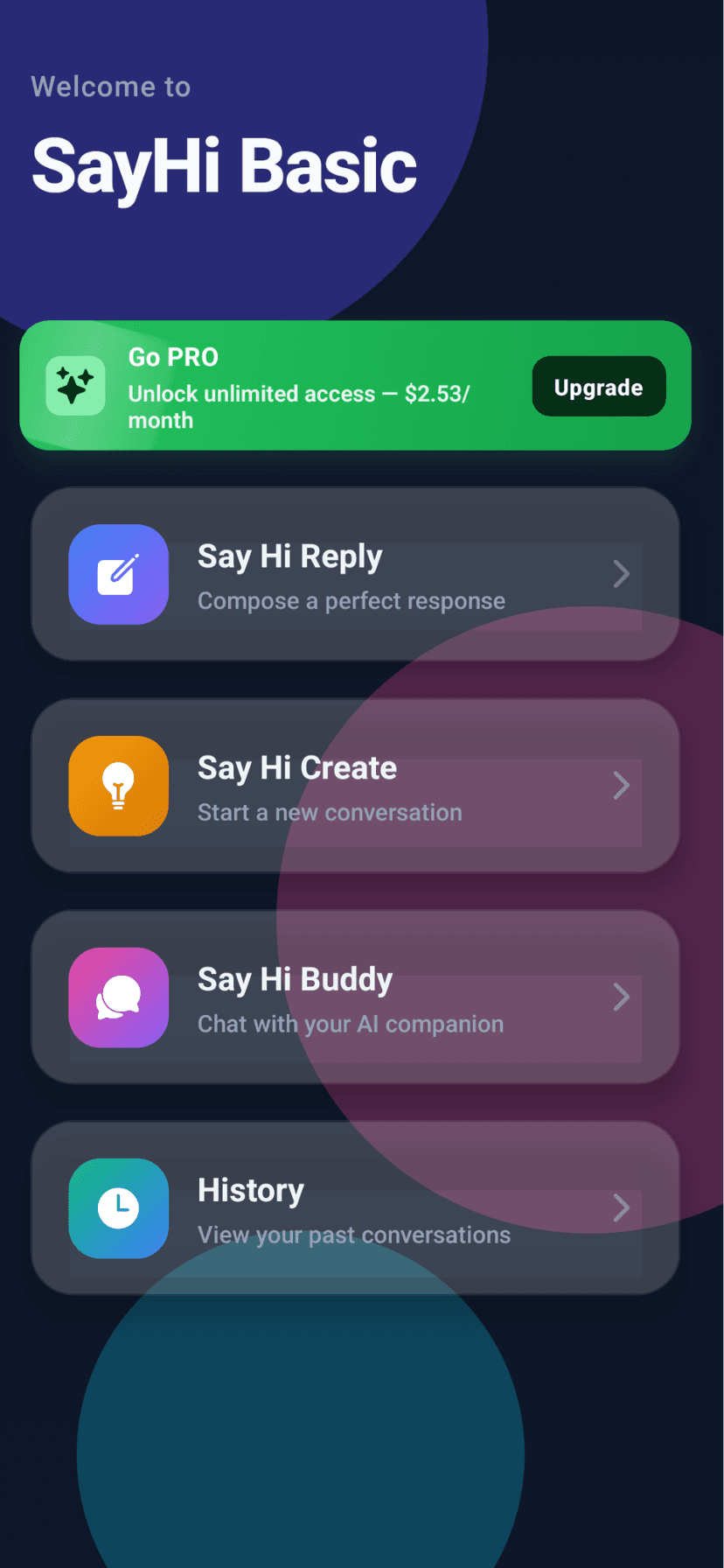Click the unlimited access pricing text

click(302, 407)
